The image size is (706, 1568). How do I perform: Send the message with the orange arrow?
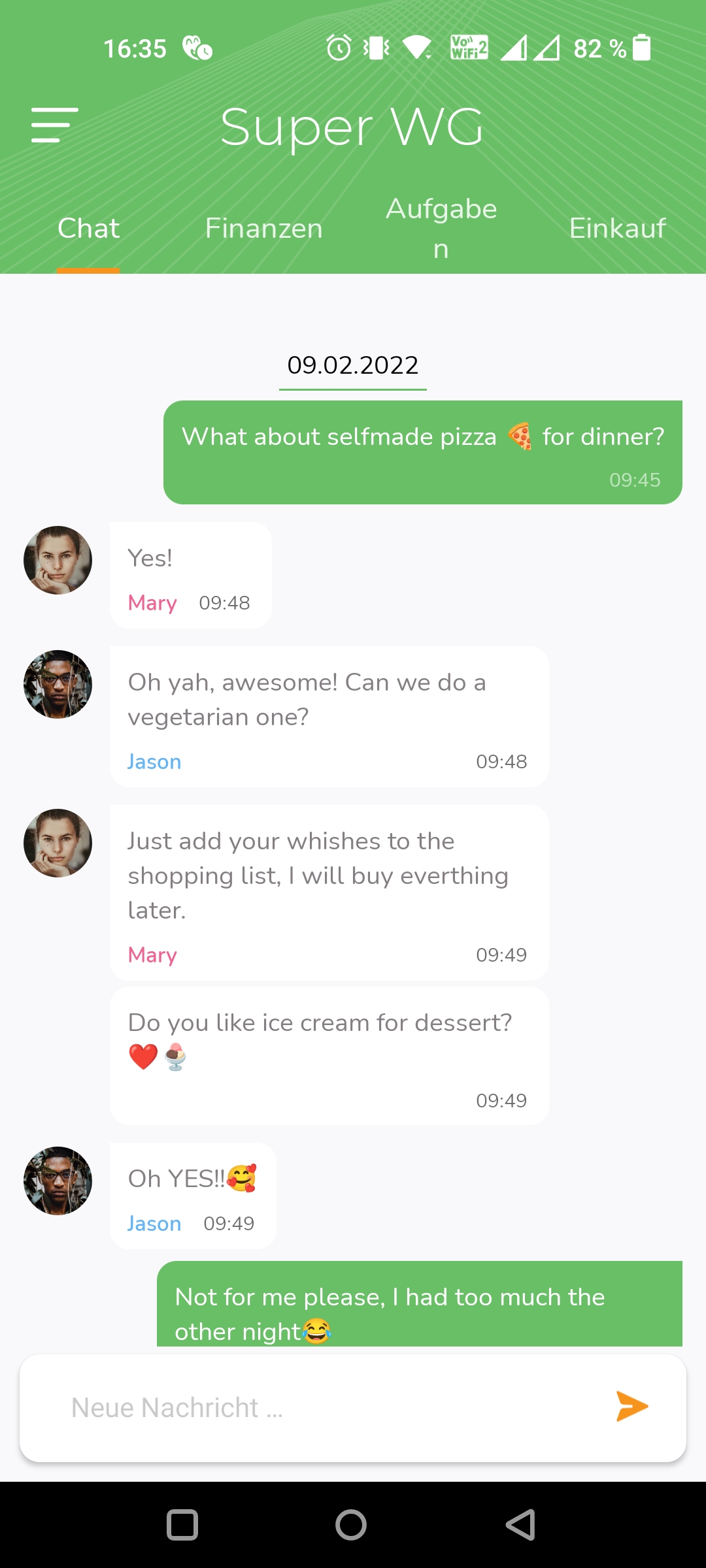click(631, 1406)
